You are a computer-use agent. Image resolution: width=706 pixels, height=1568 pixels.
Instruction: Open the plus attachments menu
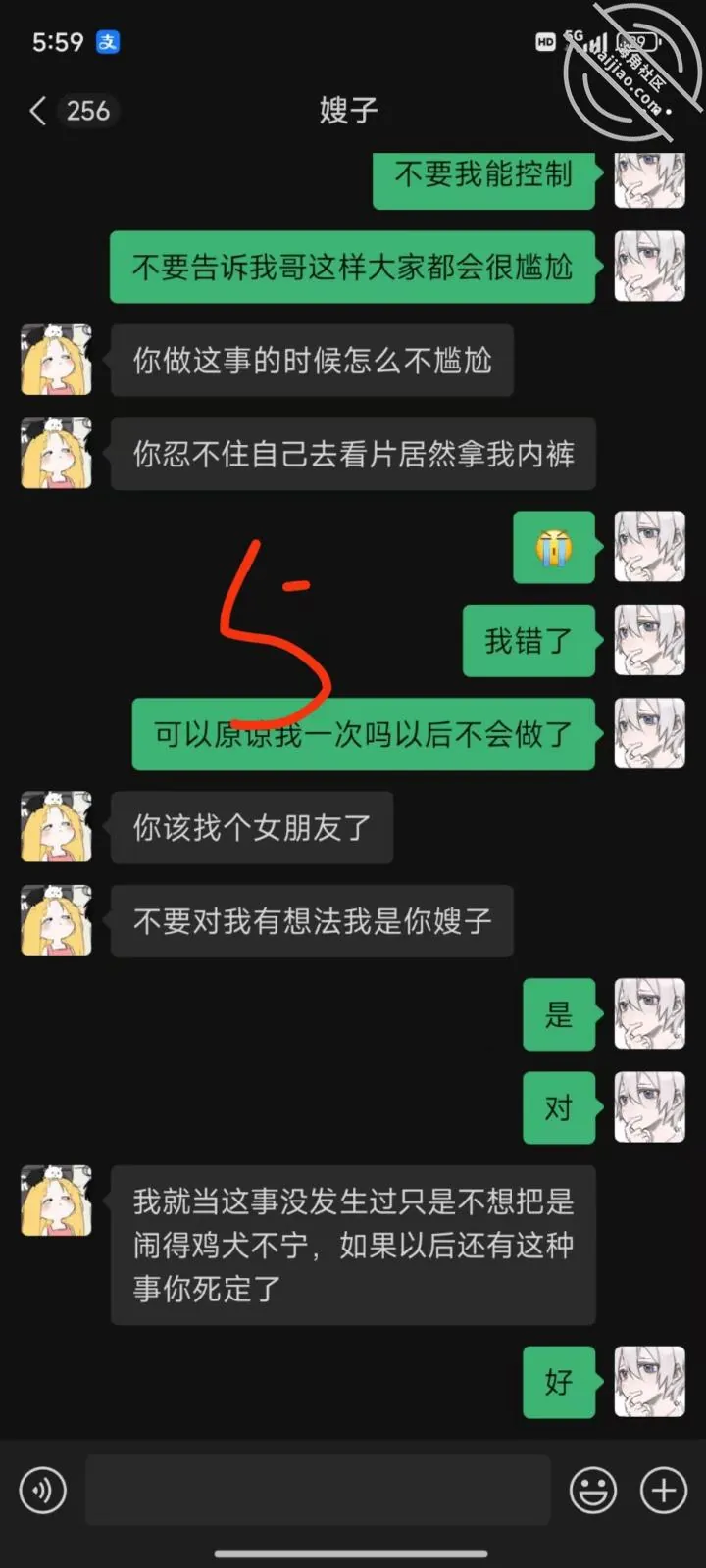[664, 1491]
